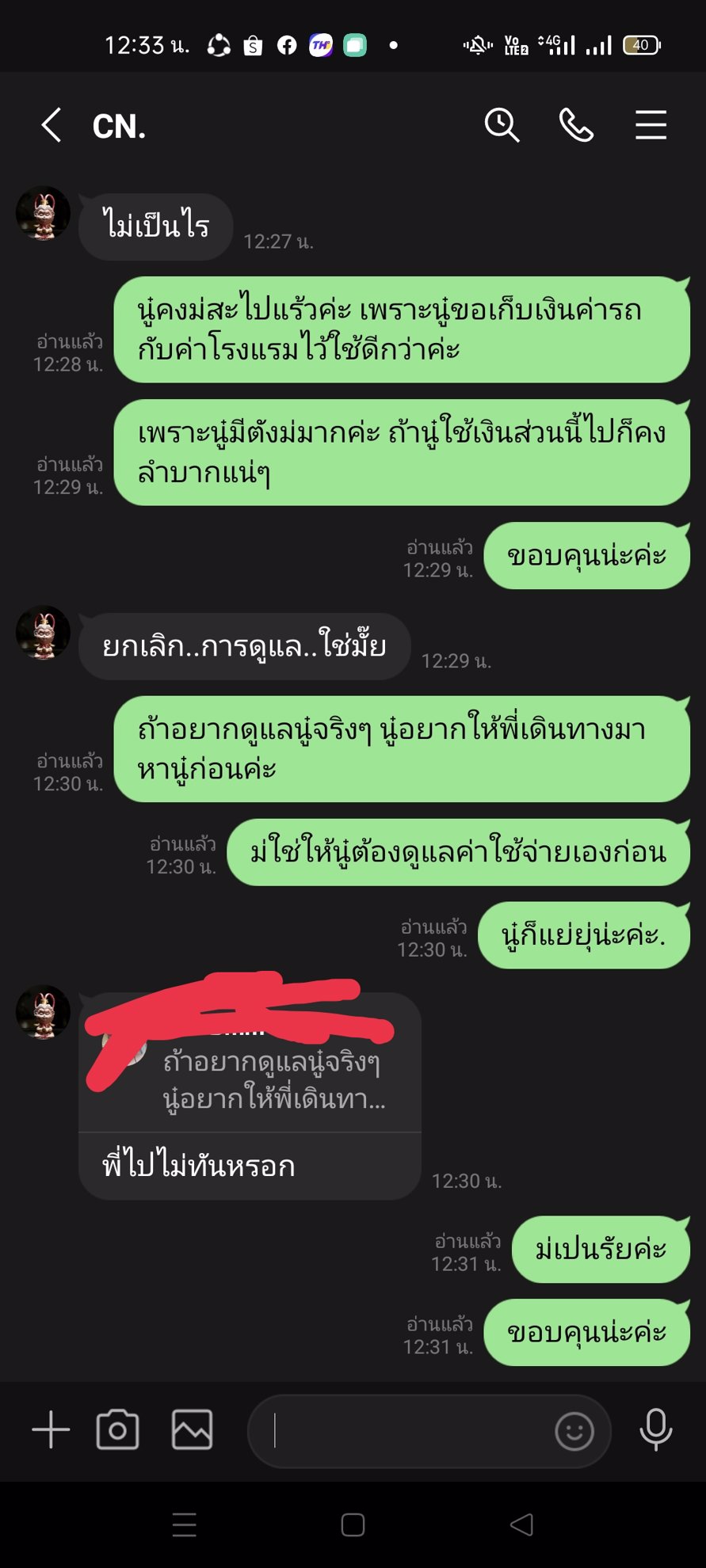Go back from the CN. chat
Screen dimensions: 706x1568
[x=52, y=125]
